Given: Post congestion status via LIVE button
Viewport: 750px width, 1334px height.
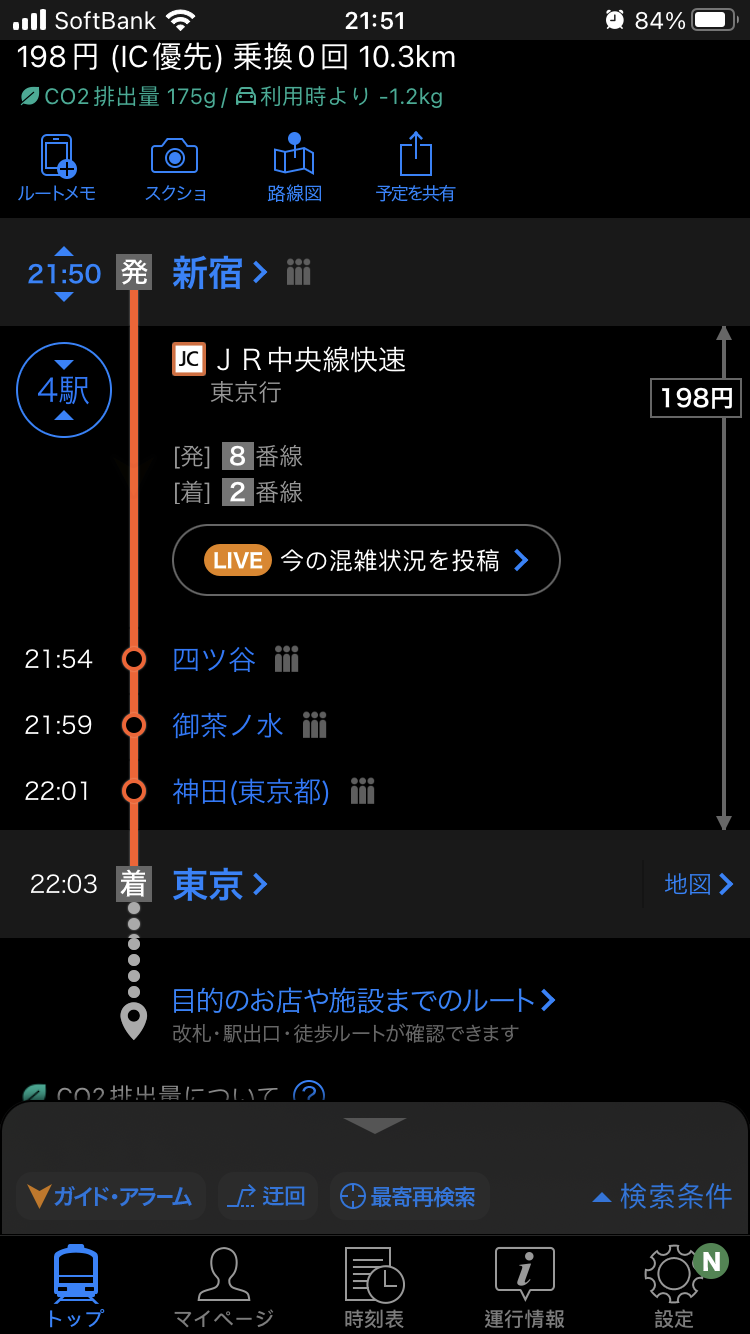Looking at the screenshot, I should (x=366, y=561).
